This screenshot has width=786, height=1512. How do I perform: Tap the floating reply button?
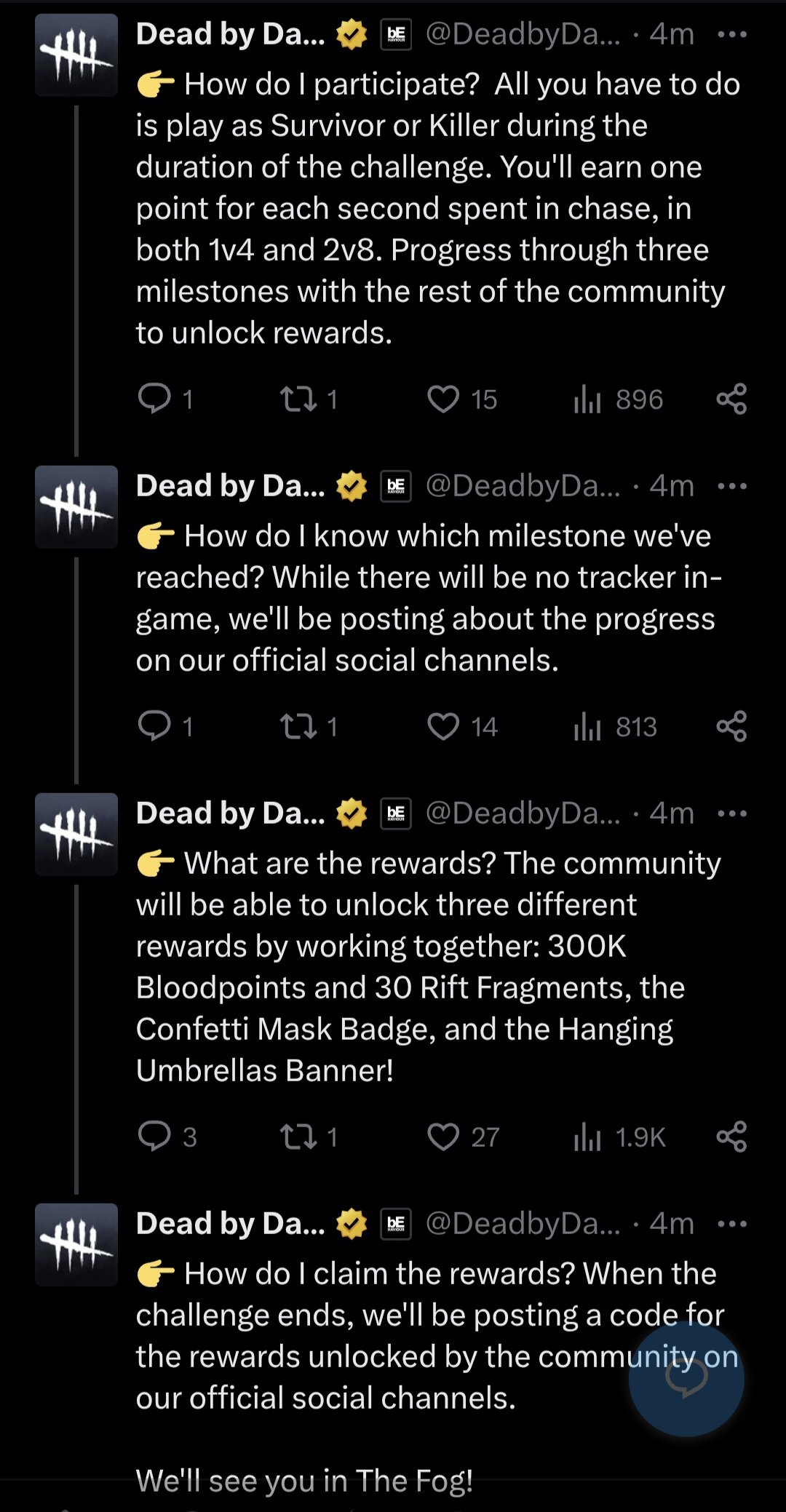pos(686,1378)
